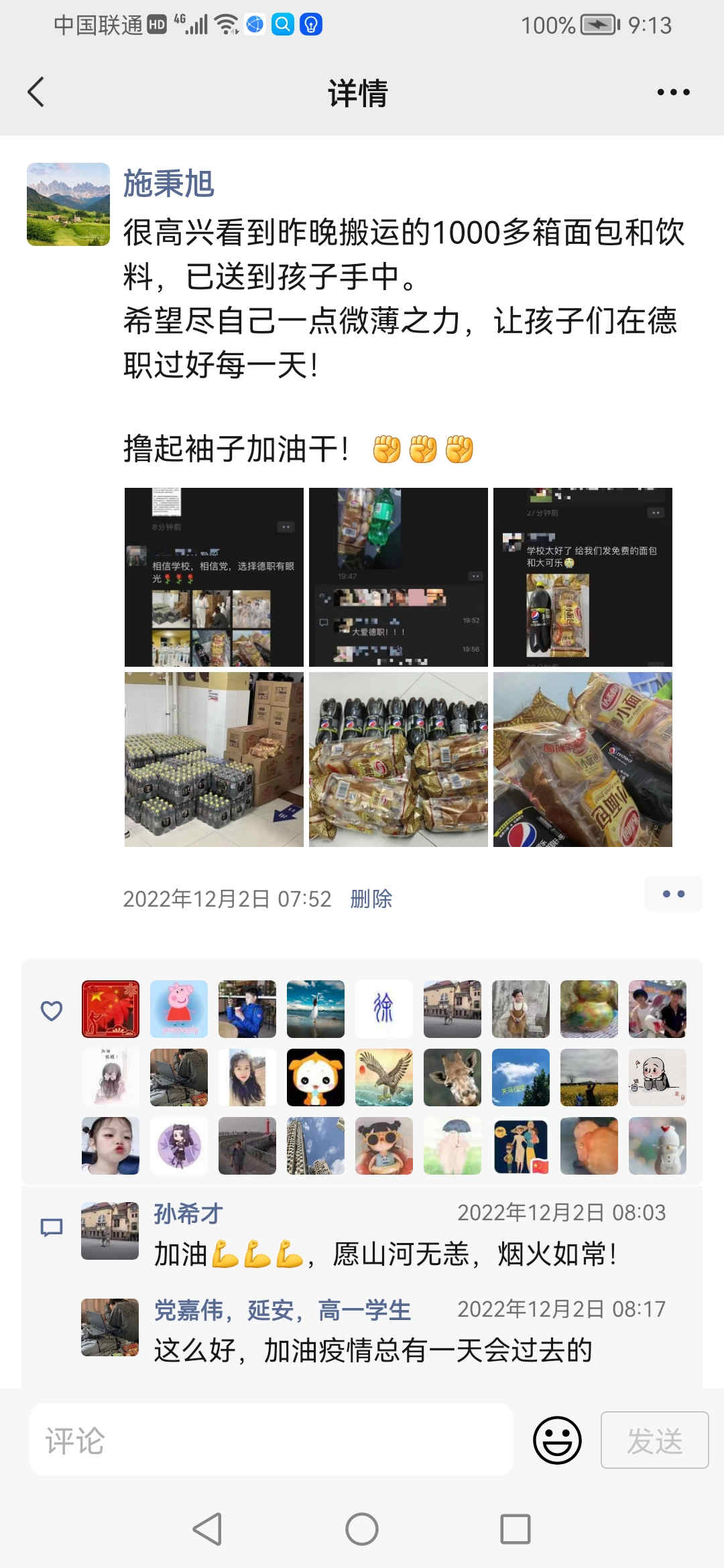
Task: Open 孙希才's profile from the comment
Action: coord(188,1214)
